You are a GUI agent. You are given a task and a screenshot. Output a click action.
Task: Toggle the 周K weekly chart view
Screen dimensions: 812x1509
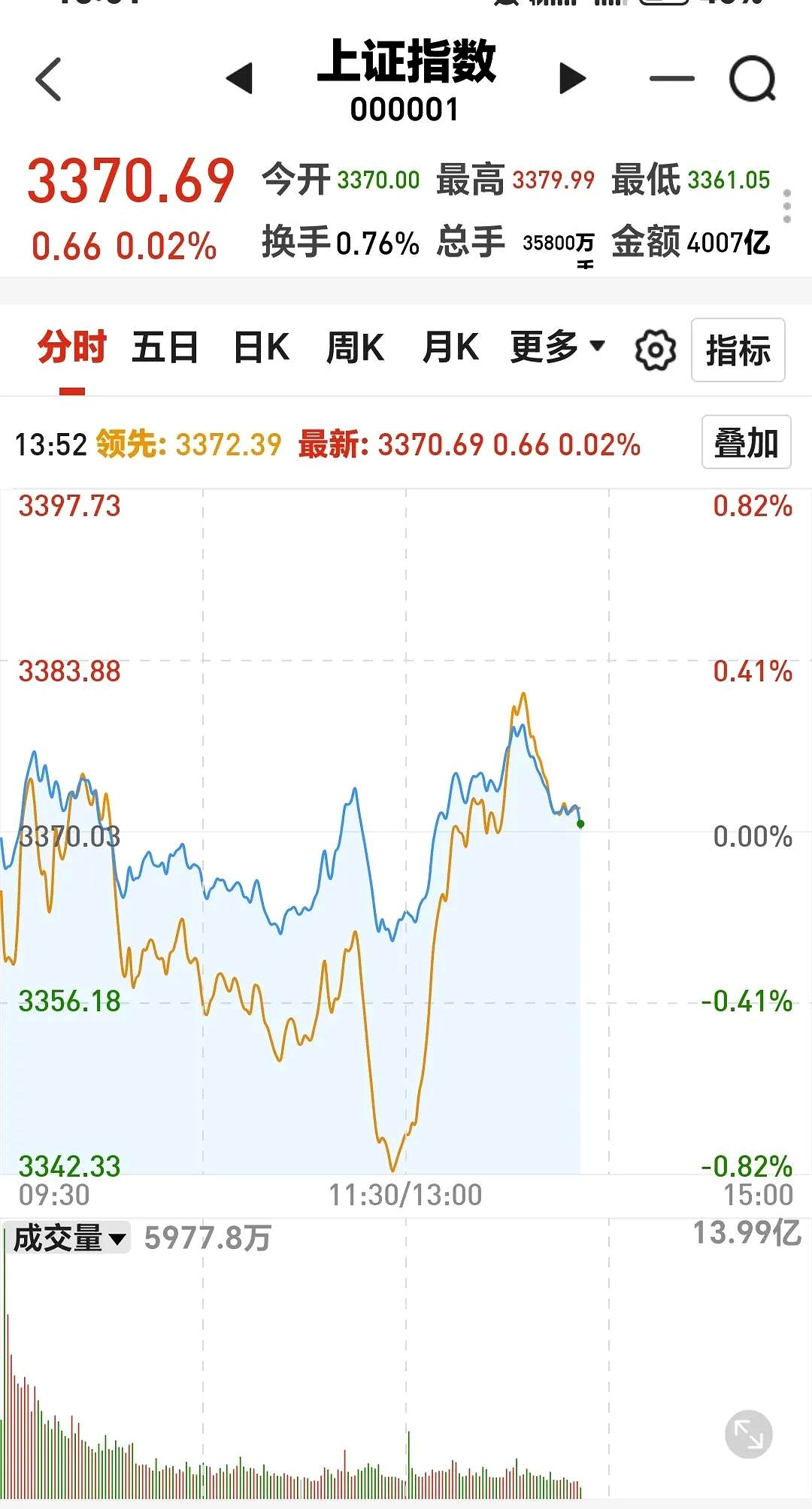pos(355,347)
